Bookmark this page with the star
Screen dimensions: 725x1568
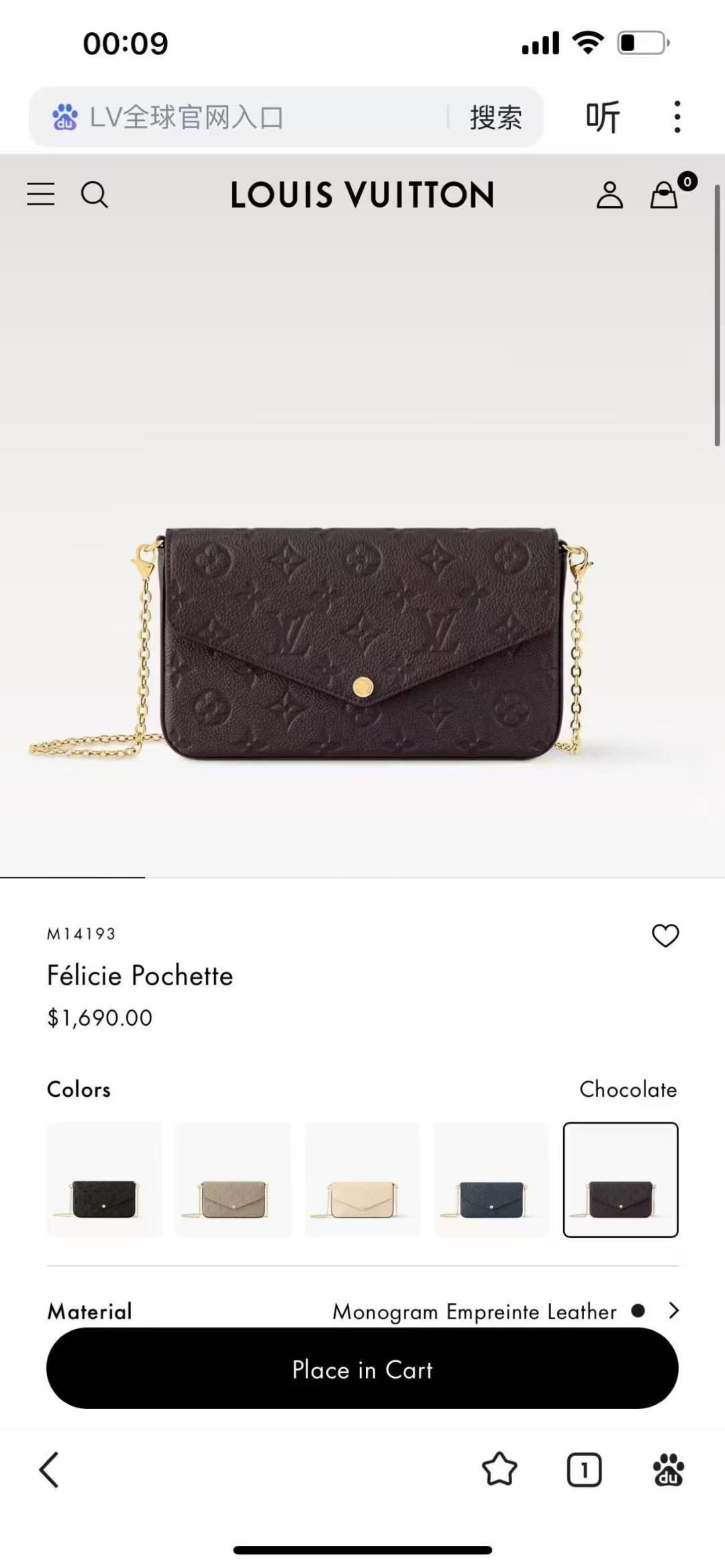tap(499, 1470)
